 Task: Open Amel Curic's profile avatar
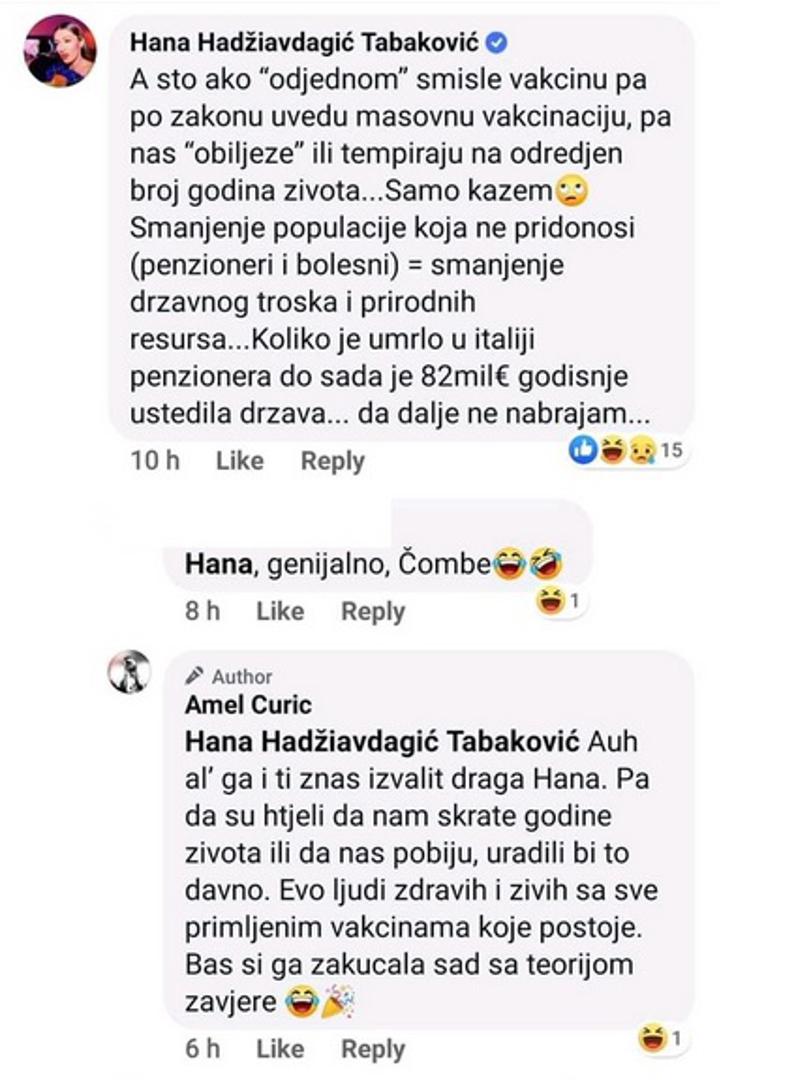[x=129, y=671]
